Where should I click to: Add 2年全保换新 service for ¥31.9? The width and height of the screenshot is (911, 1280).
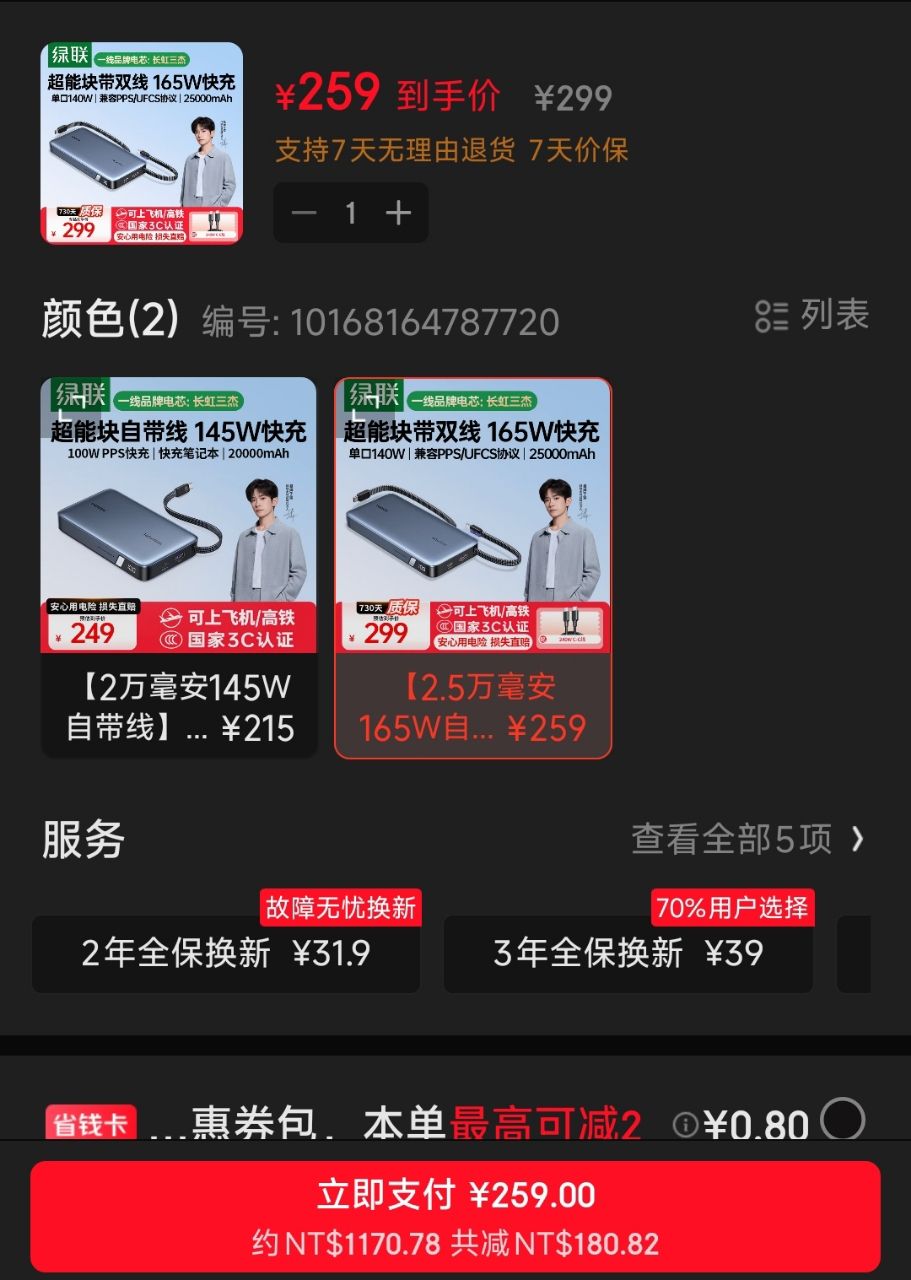click(226, 953)
